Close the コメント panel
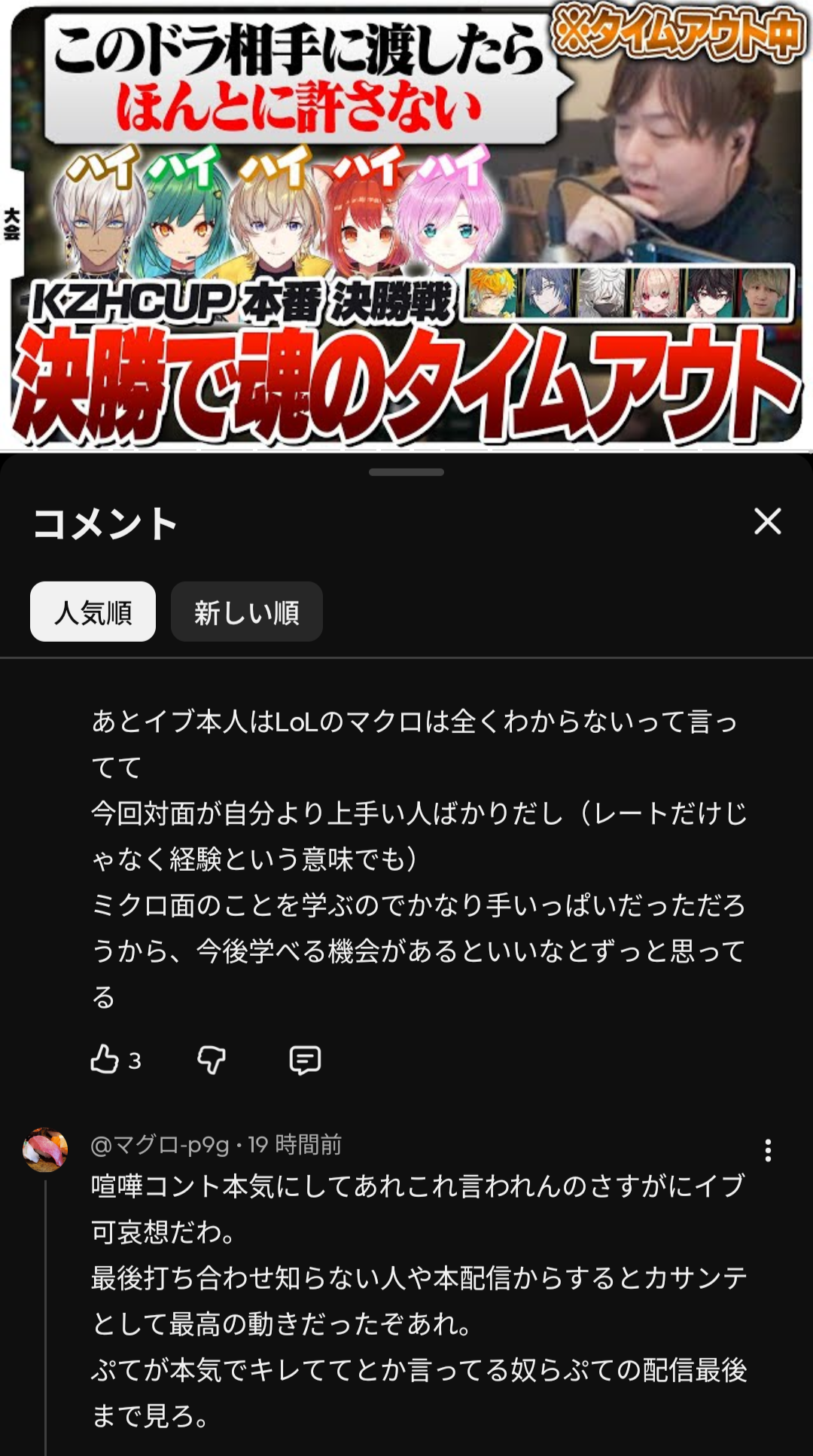The height and width of the screenshot is (1456, 813). click(x=767, y=521)
